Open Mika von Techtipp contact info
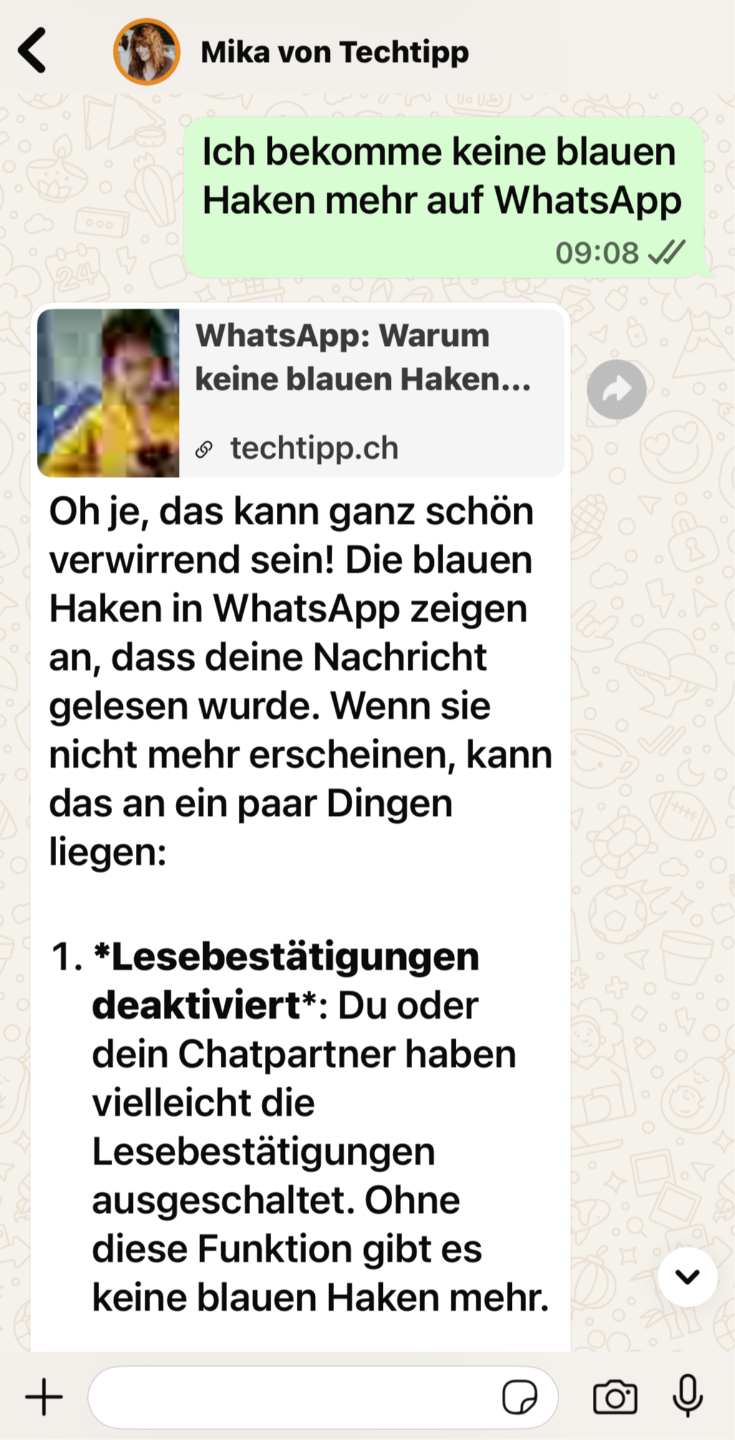 point(334,52)
